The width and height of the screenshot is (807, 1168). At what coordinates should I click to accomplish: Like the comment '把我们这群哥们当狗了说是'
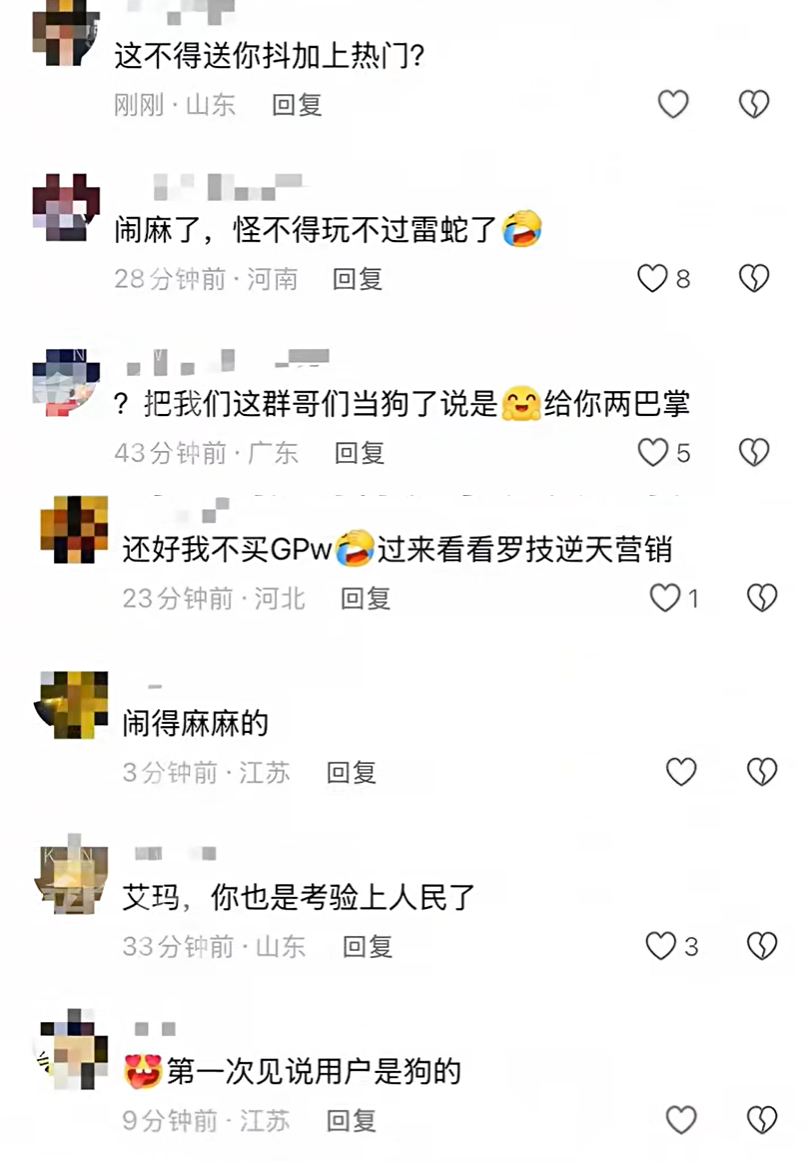pyautogui.click(x=653, y=453)
